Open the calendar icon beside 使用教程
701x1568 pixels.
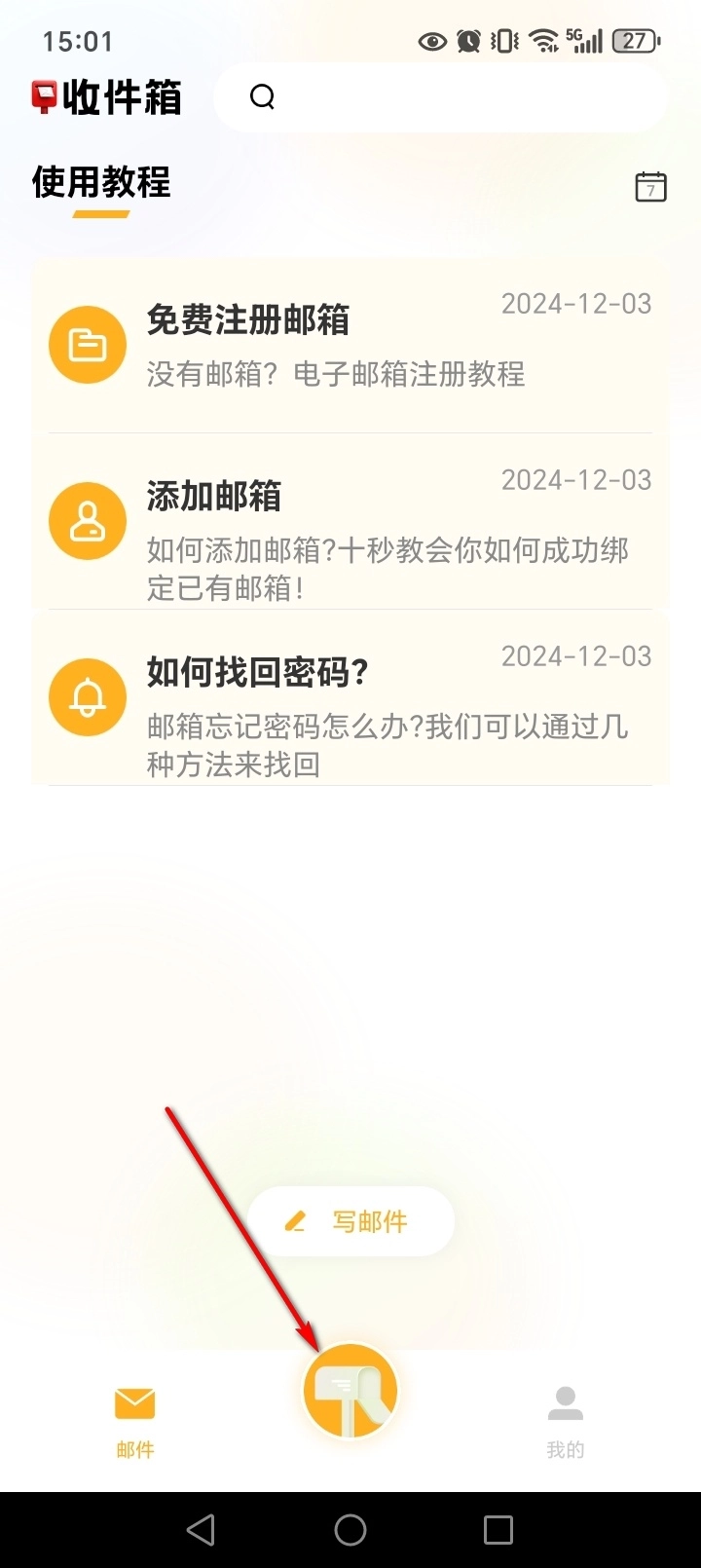click(x=650, y=186)
